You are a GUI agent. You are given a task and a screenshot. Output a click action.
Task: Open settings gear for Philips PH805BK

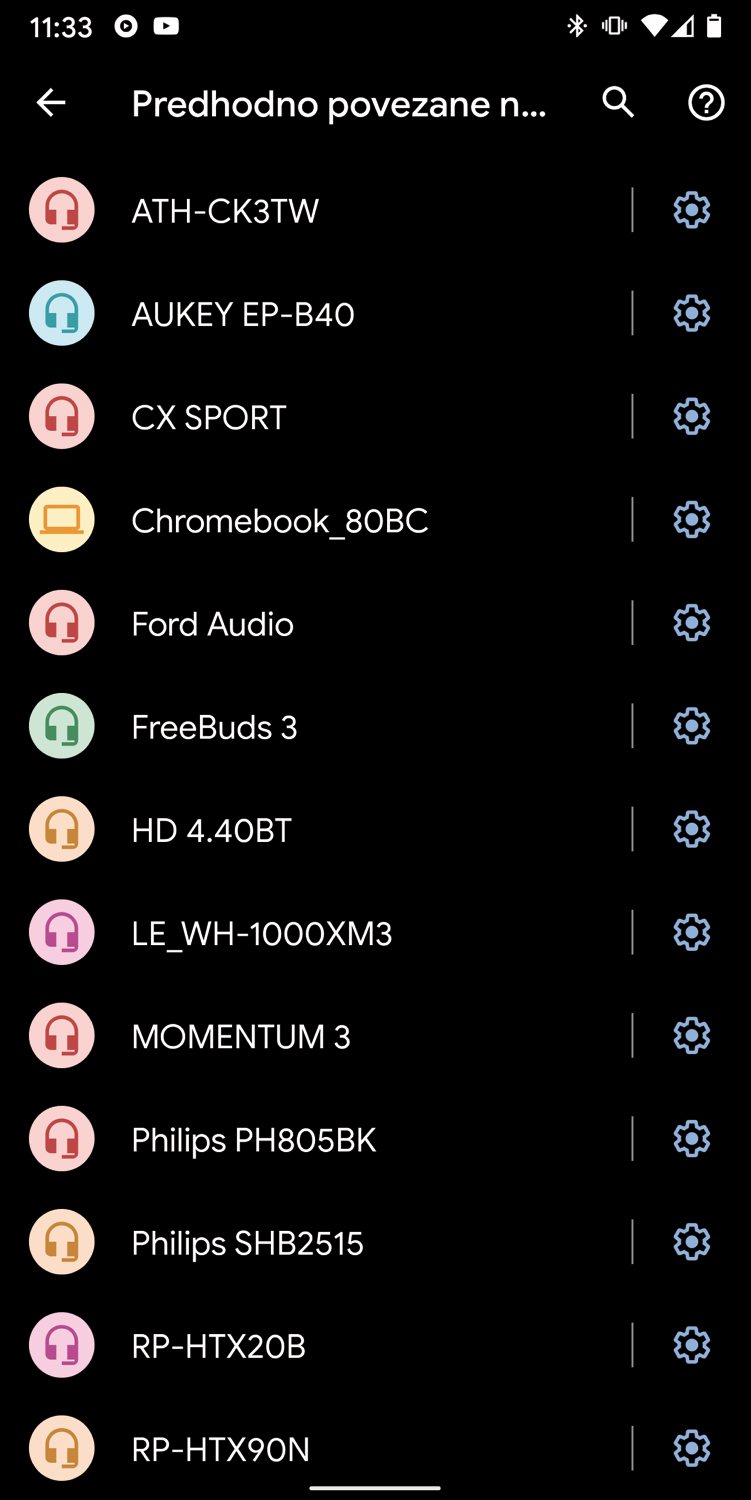[692, 1139]
